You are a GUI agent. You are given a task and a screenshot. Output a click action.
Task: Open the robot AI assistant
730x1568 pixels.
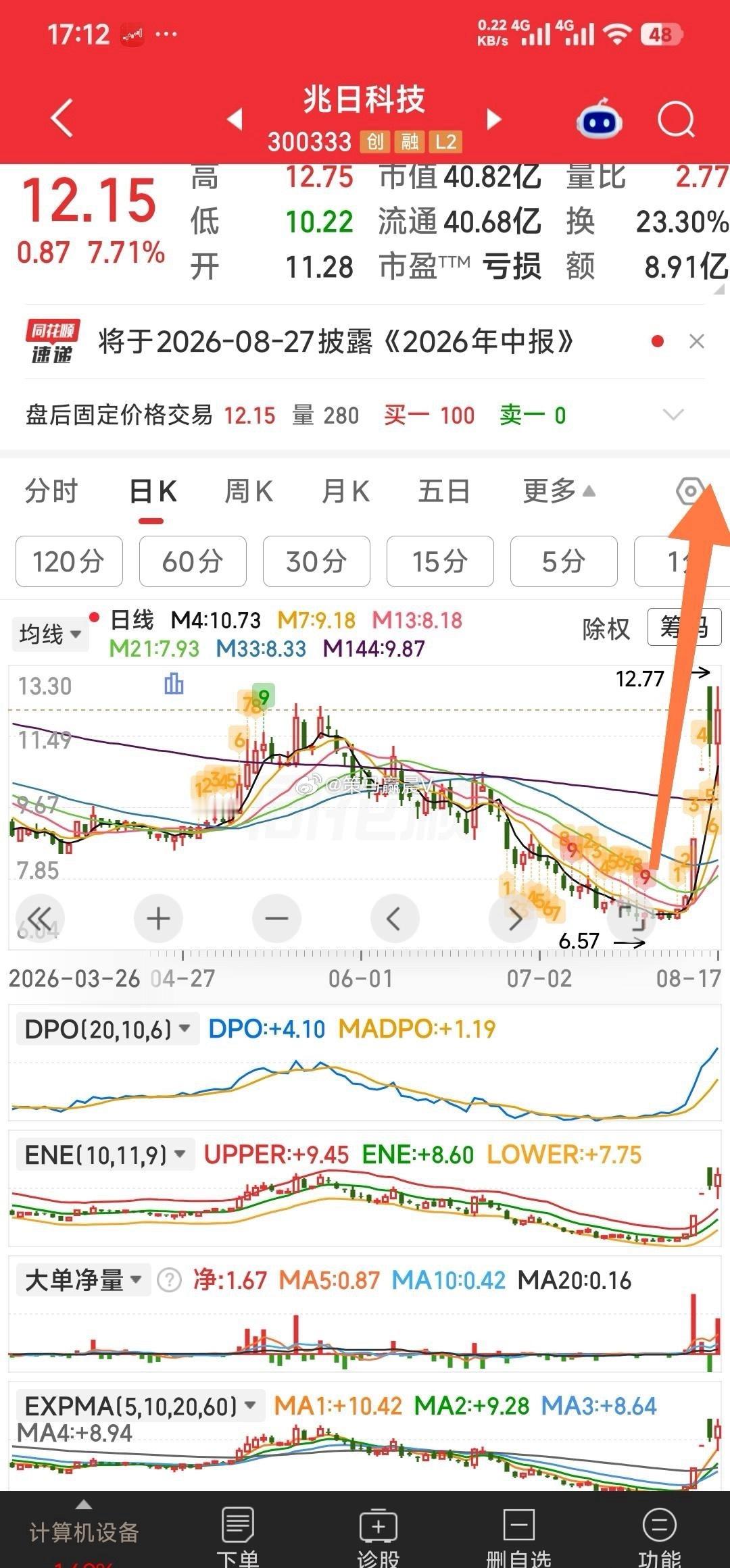599,119
